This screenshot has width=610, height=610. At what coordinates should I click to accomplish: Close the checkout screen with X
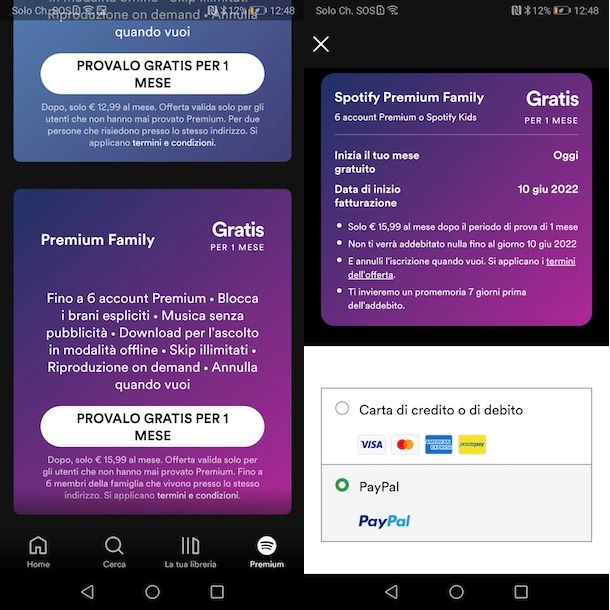321,44
